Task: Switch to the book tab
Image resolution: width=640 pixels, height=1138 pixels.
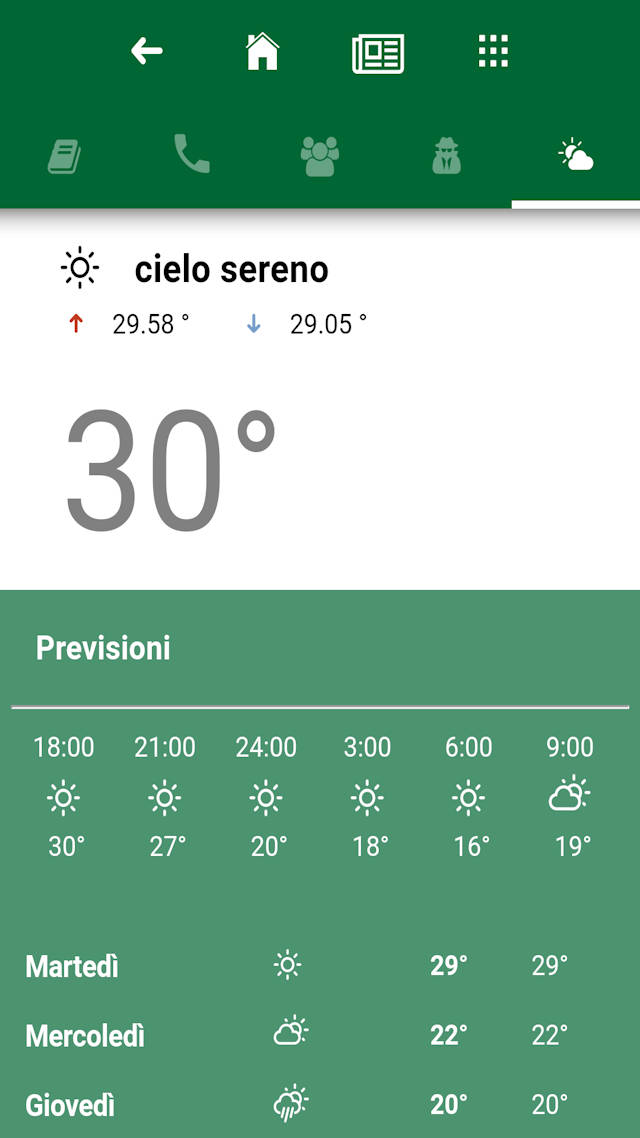Action: coord(64,157)
